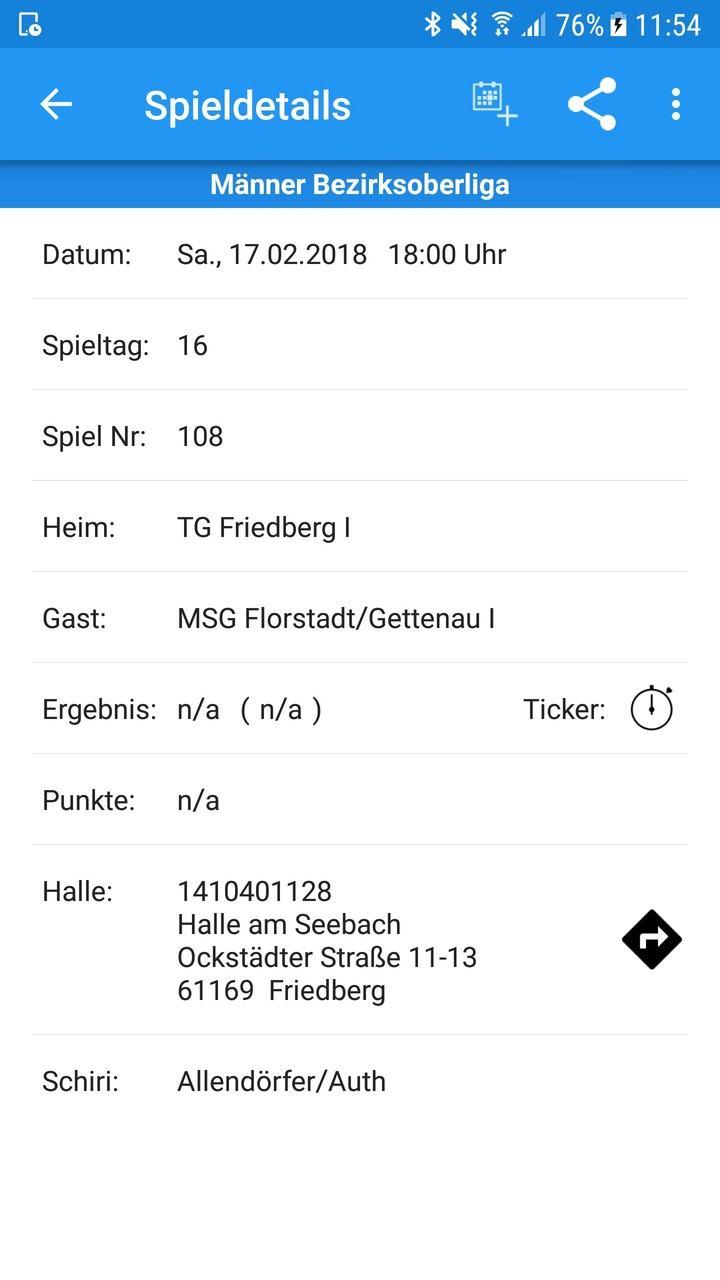Tap the date Sa., 17.02.2018 entry
Screen dimensions: 720x1280
pyautogui.click(x=340, y=254)
